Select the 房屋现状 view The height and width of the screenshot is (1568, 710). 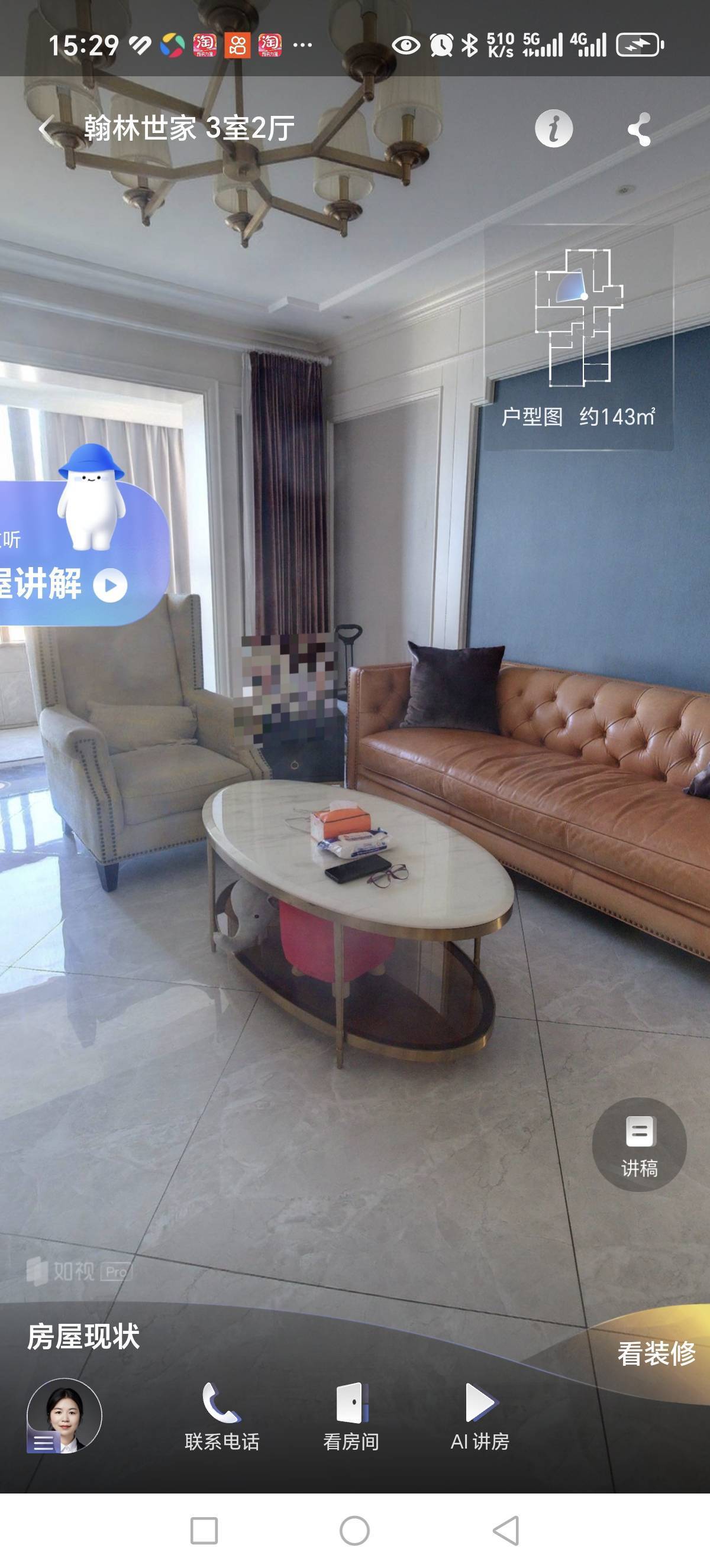83,1337
